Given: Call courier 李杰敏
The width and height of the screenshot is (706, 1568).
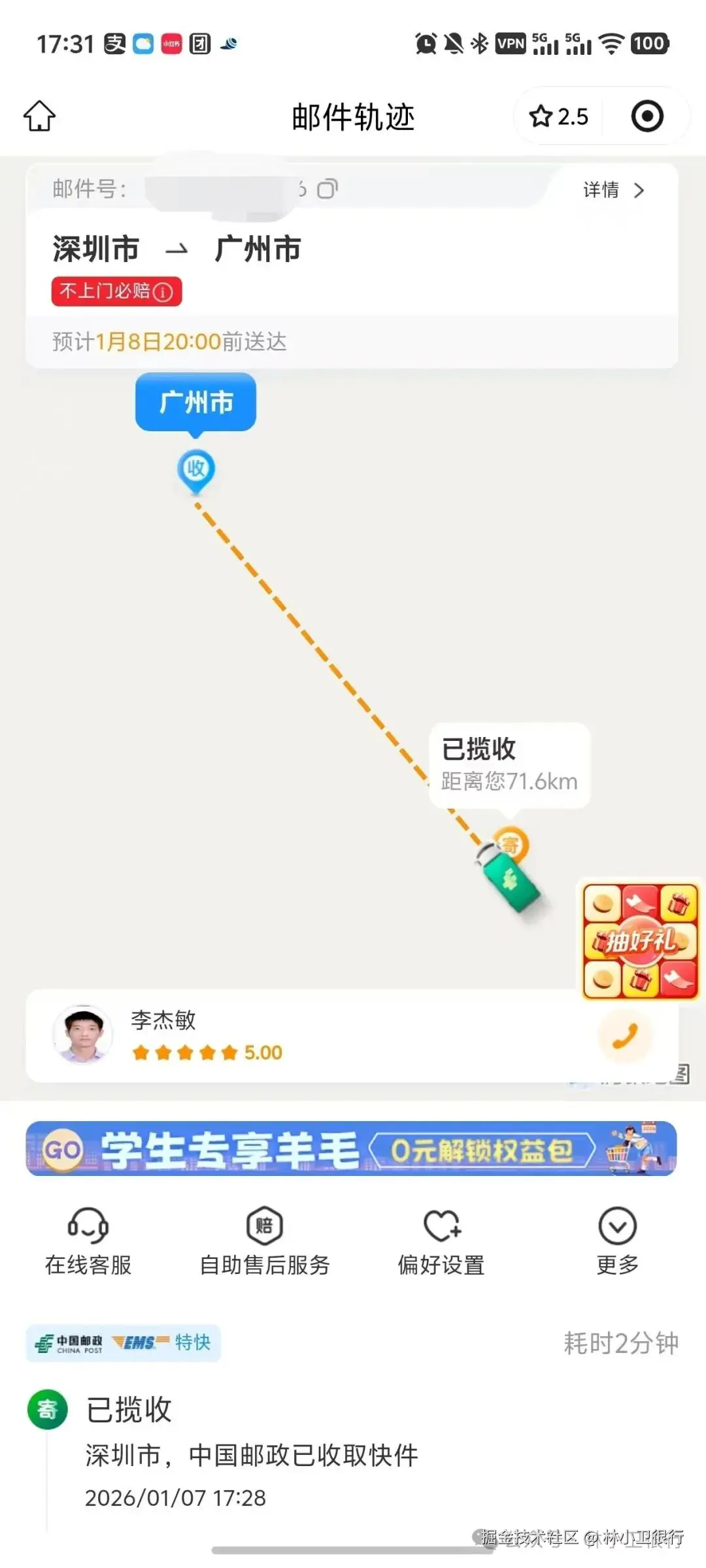Looking at the screenshot, I should [624, 1036].
